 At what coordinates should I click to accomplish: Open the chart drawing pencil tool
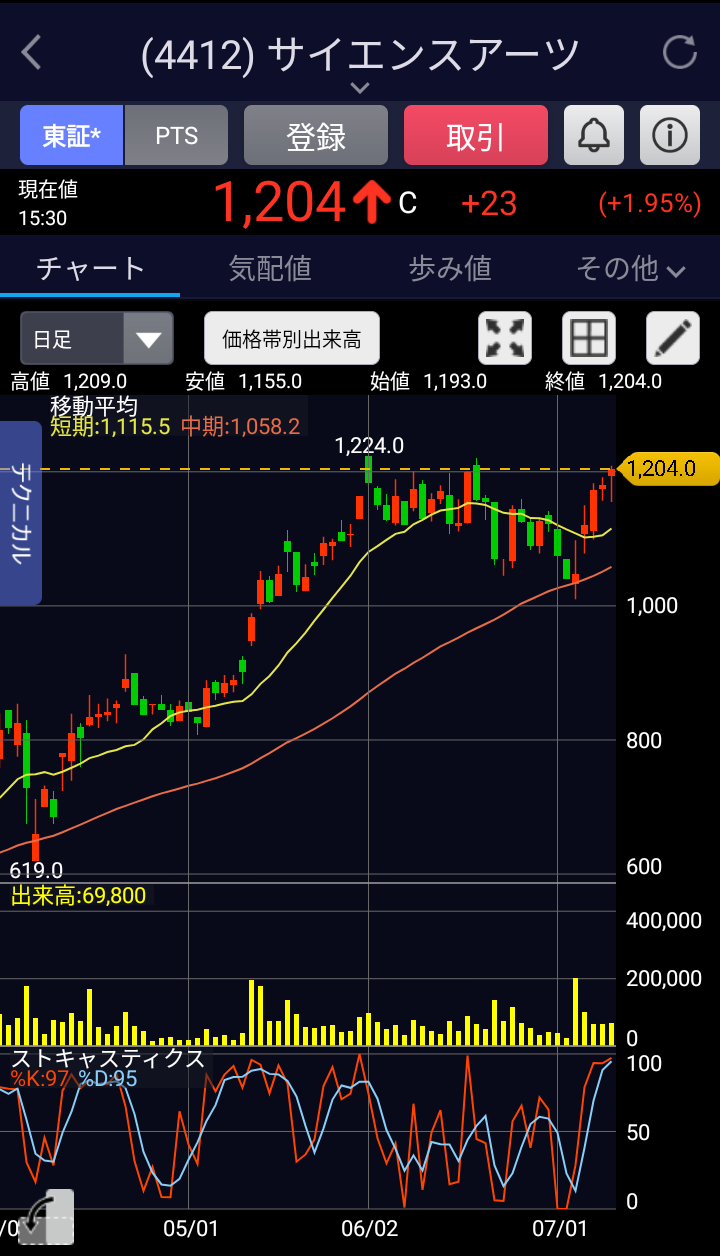(672, 338)
